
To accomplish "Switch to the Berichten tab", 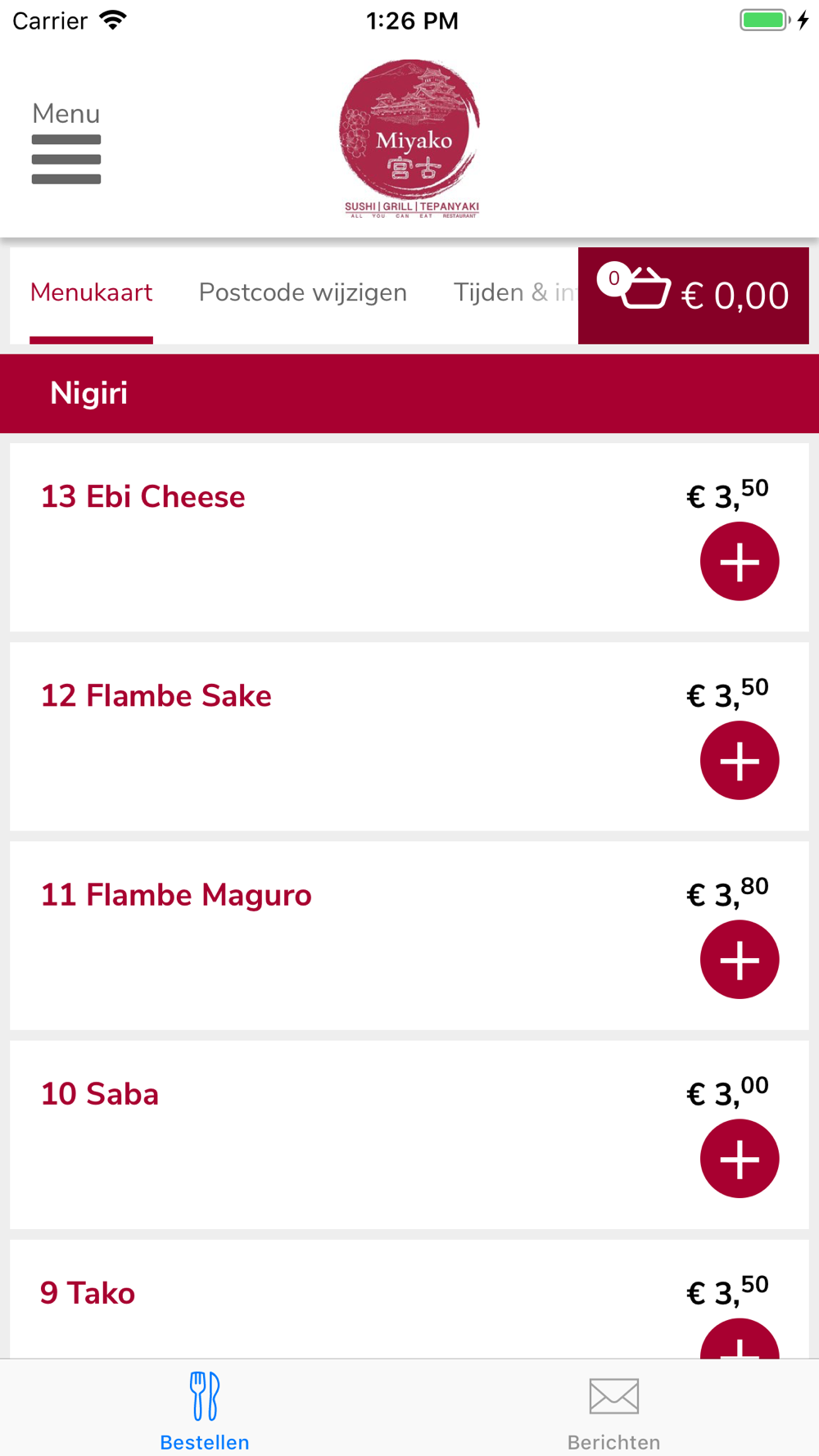I will coord(614,1410).
